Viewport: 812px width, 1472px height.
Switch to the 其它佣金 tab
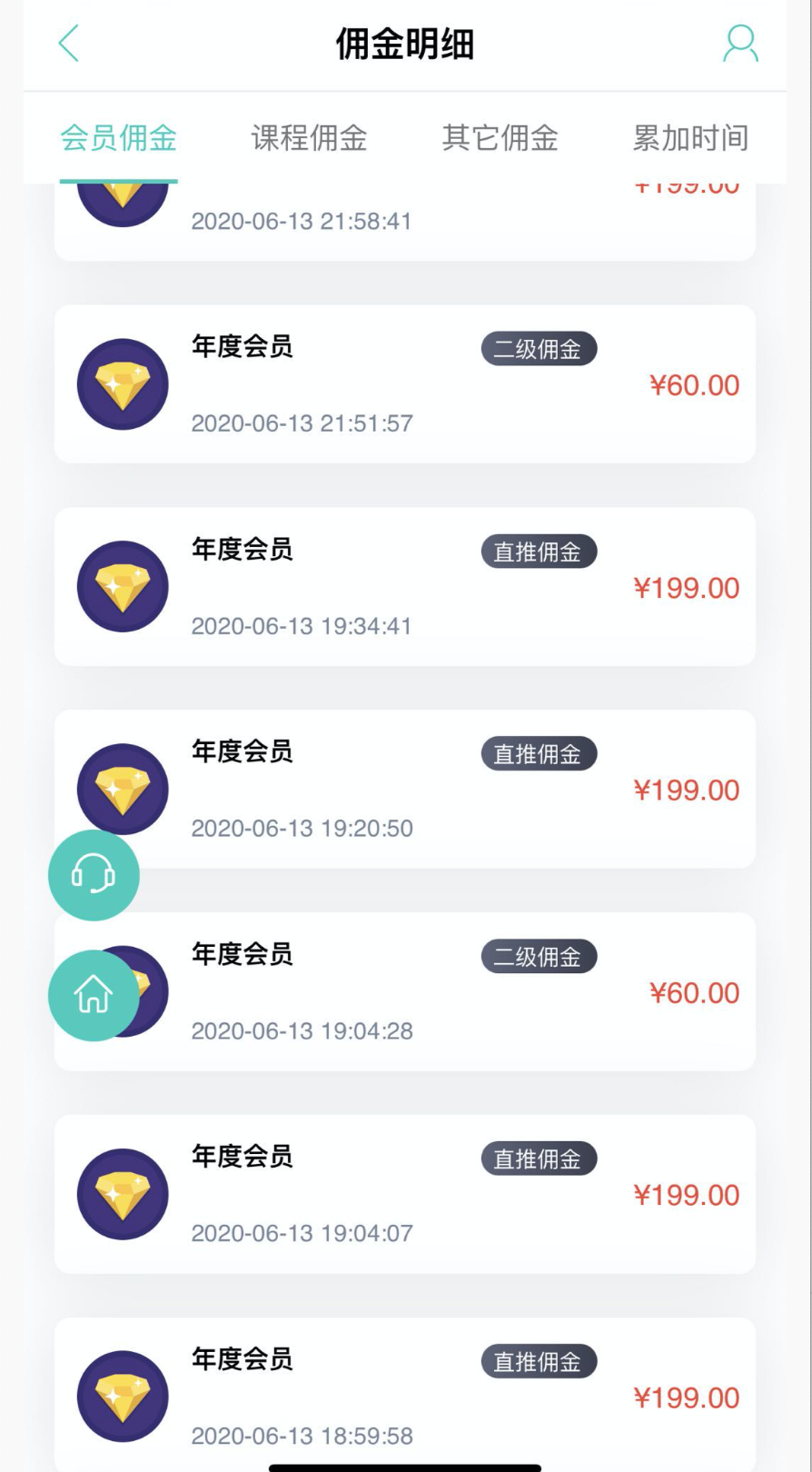pos(500,138)
